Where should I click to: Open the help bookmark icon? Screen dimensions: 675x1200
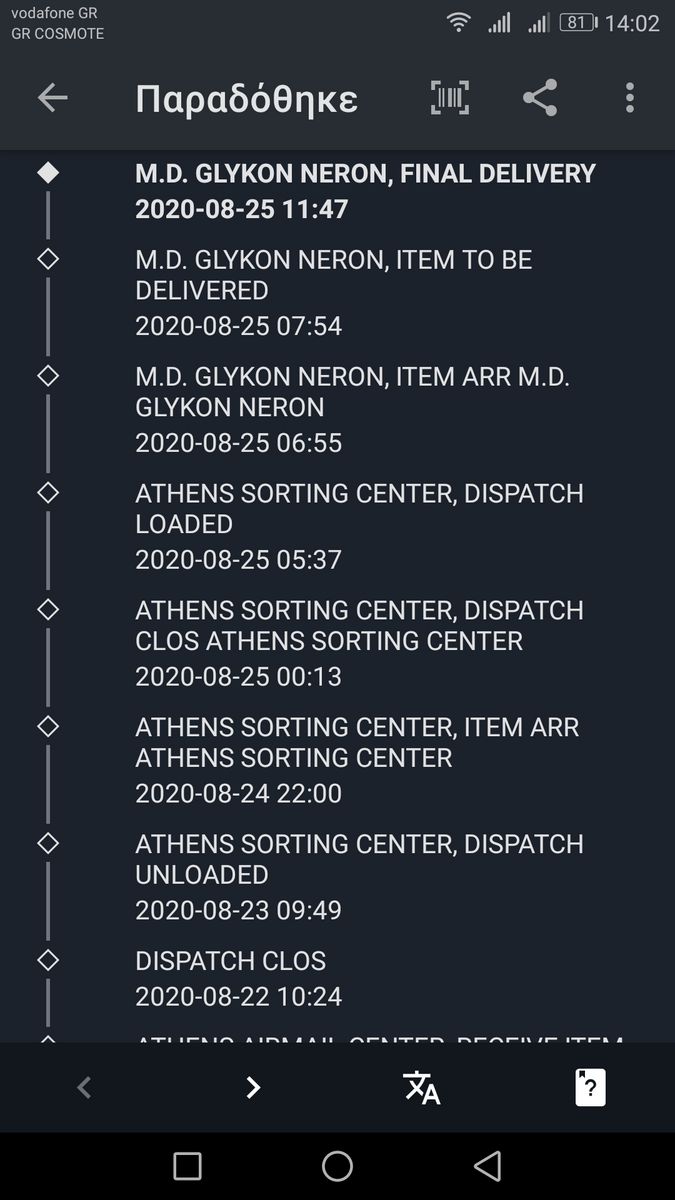(591, 1087)
